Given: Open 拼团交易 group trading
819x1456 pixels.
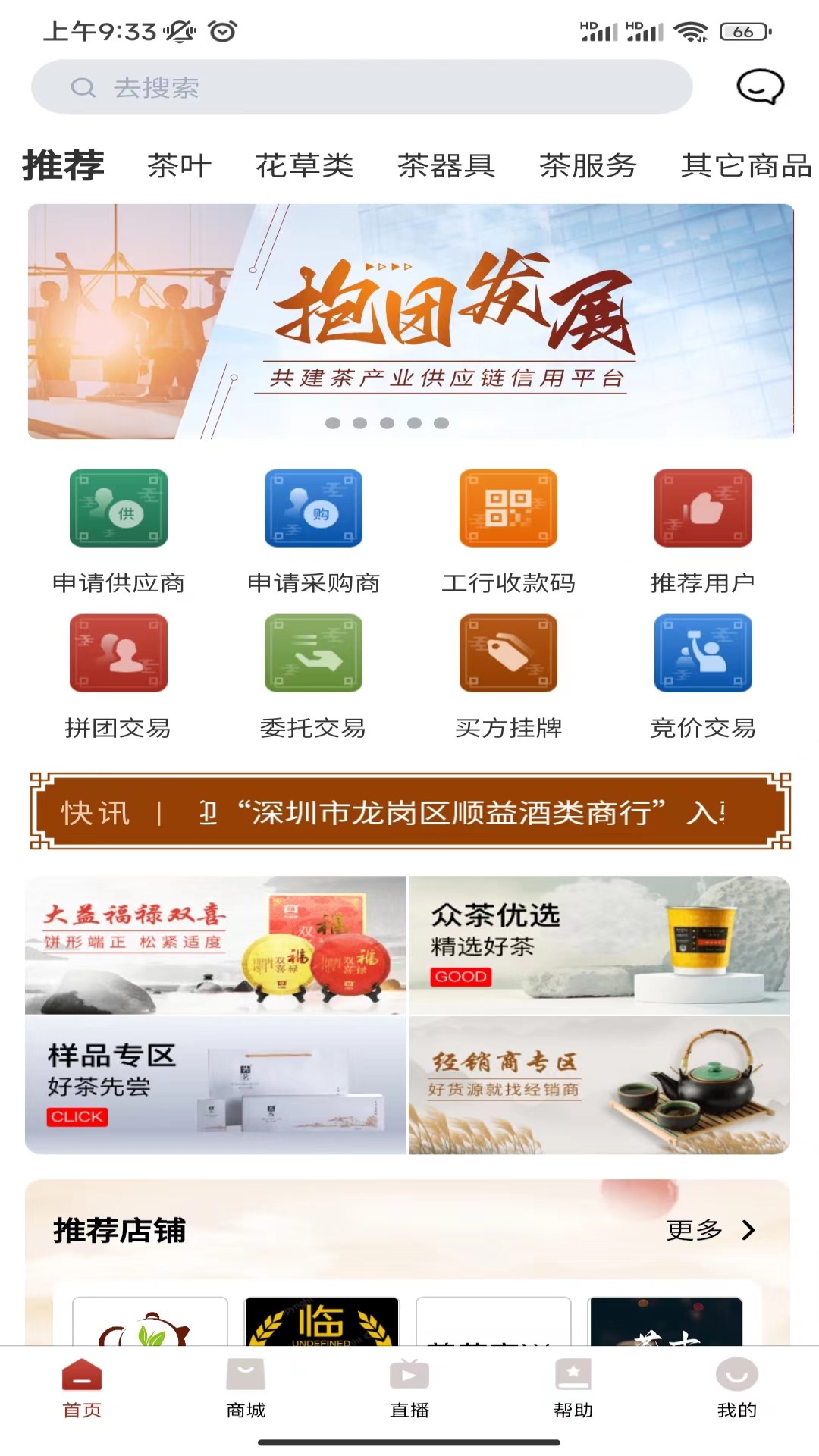Looking at the screenshot, I should (x=118, y=673).
